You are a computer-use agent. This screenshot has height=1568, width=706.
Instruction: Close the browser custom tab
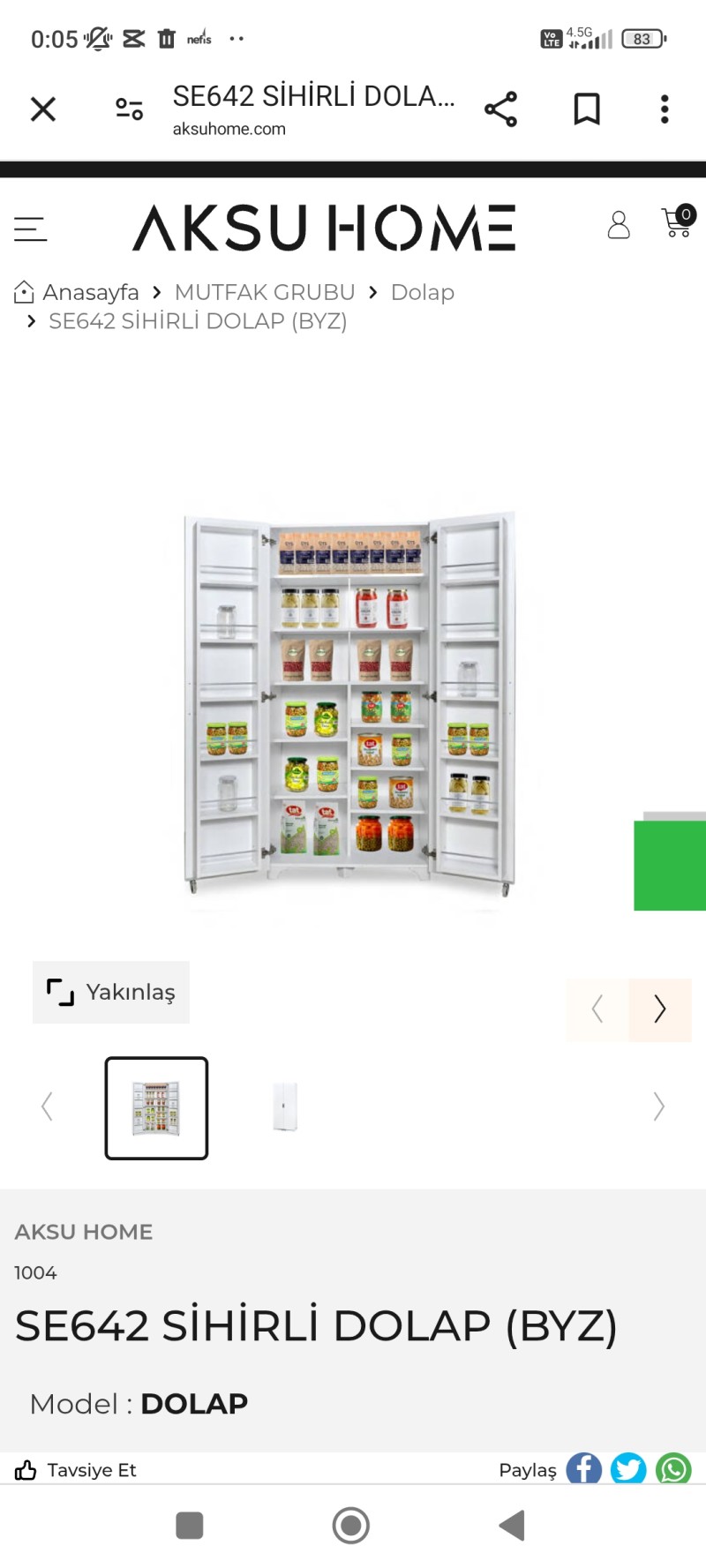[x=42, y=109]
